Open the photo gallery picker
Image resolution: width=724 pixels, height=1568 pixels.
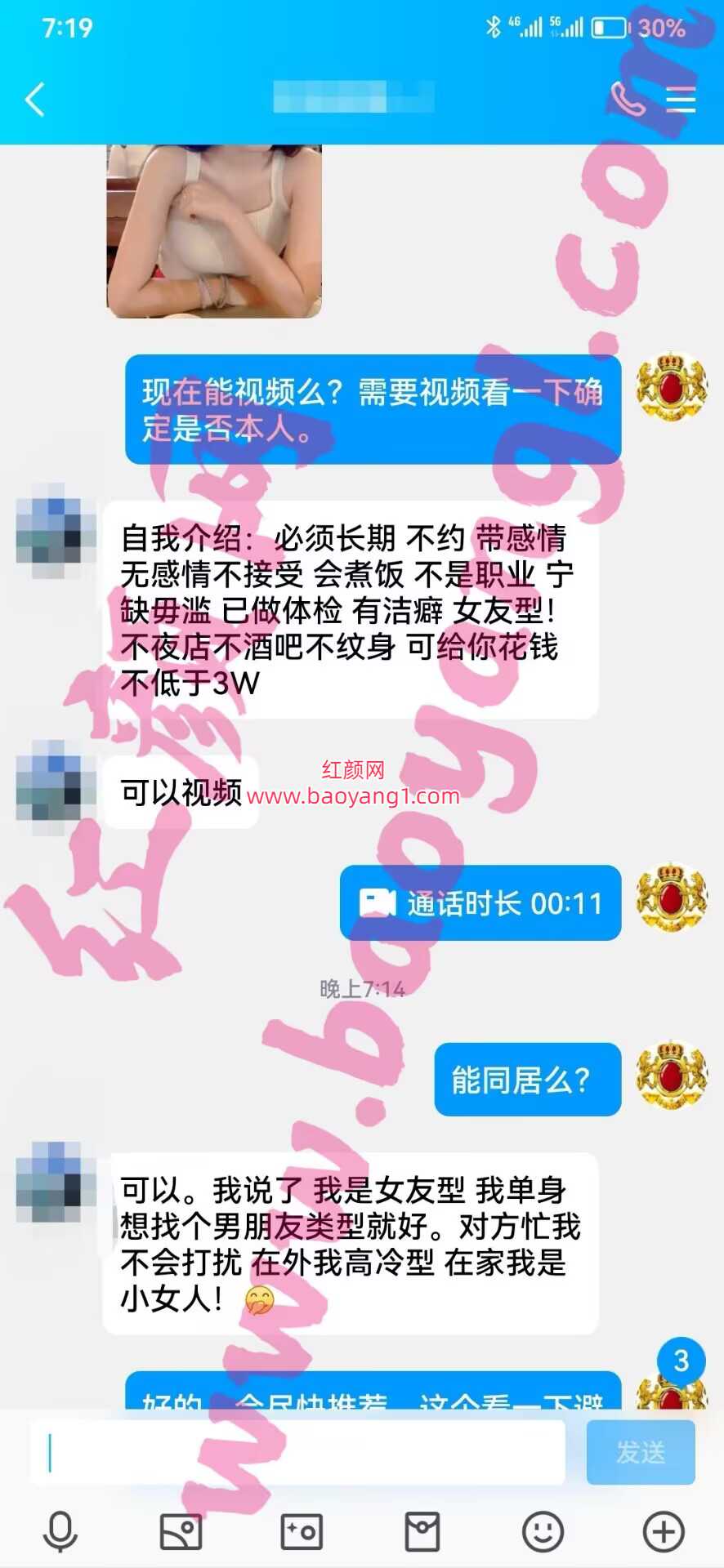pos(181,1531)
